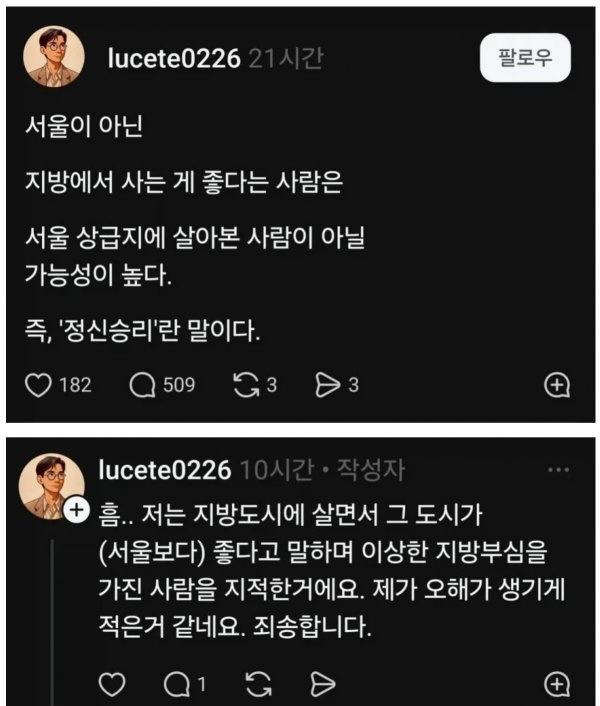Like the post with 182 likes
Screen dimensions: 600x706
click(x=38, y=385)
